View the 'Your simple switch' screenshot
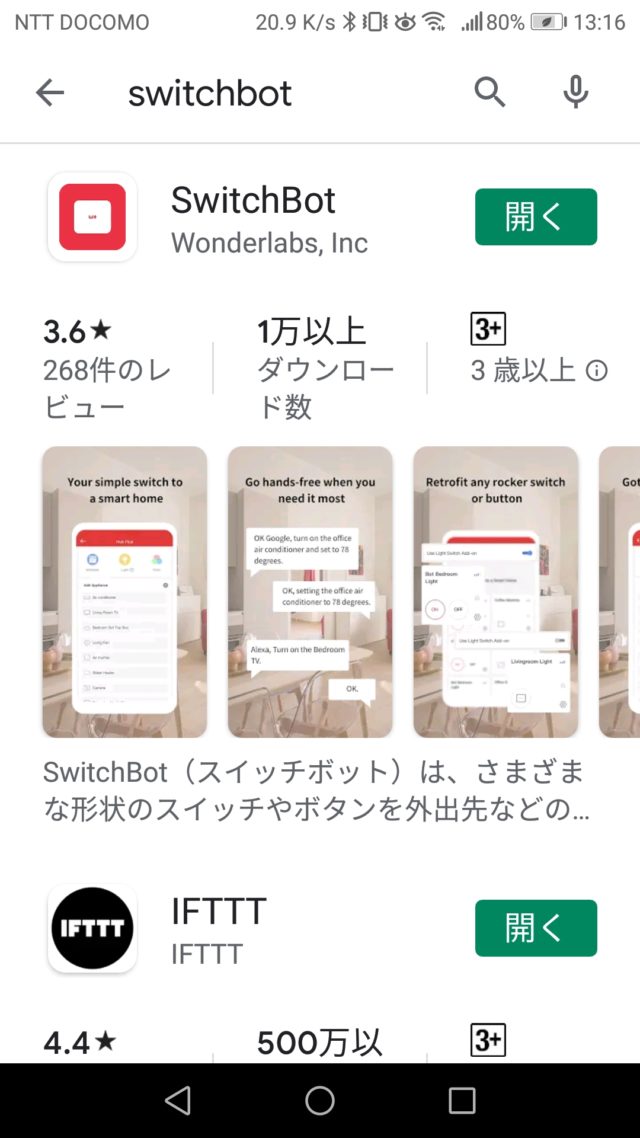The width and height of the screenshot is (640, 1138). [125, 591]
